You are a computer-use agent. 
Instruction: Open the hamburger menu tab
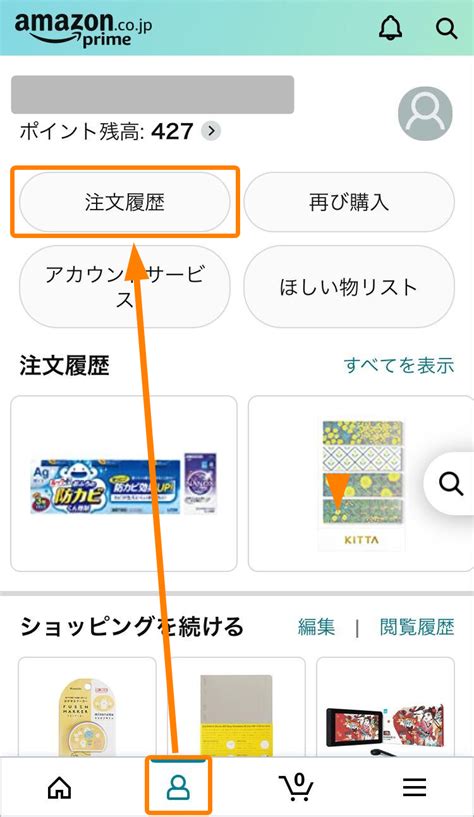tap(415, 787)
